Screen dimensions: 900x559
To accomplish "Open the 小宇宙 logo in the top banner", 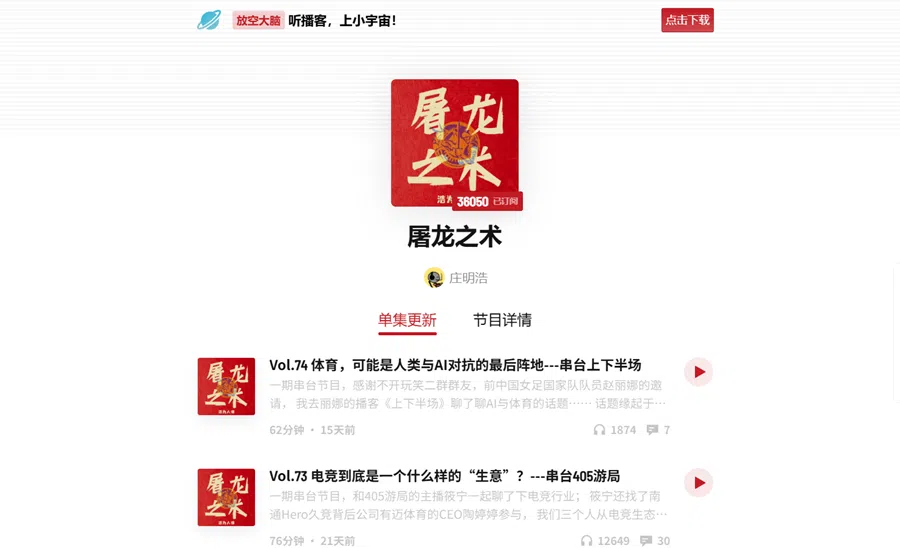I will 209,20.
